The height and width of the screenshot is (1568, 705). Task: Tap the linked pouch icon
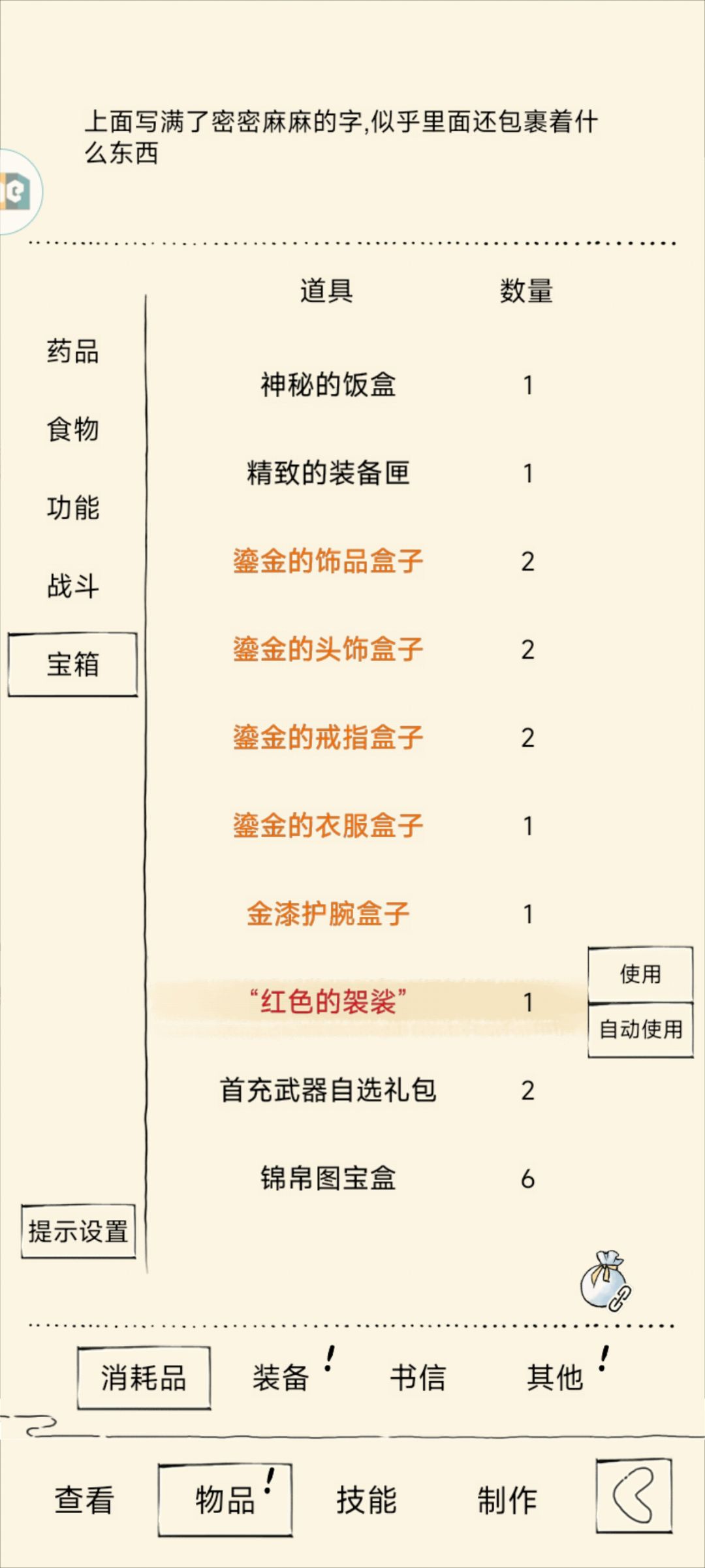[x=606, y=1281]
